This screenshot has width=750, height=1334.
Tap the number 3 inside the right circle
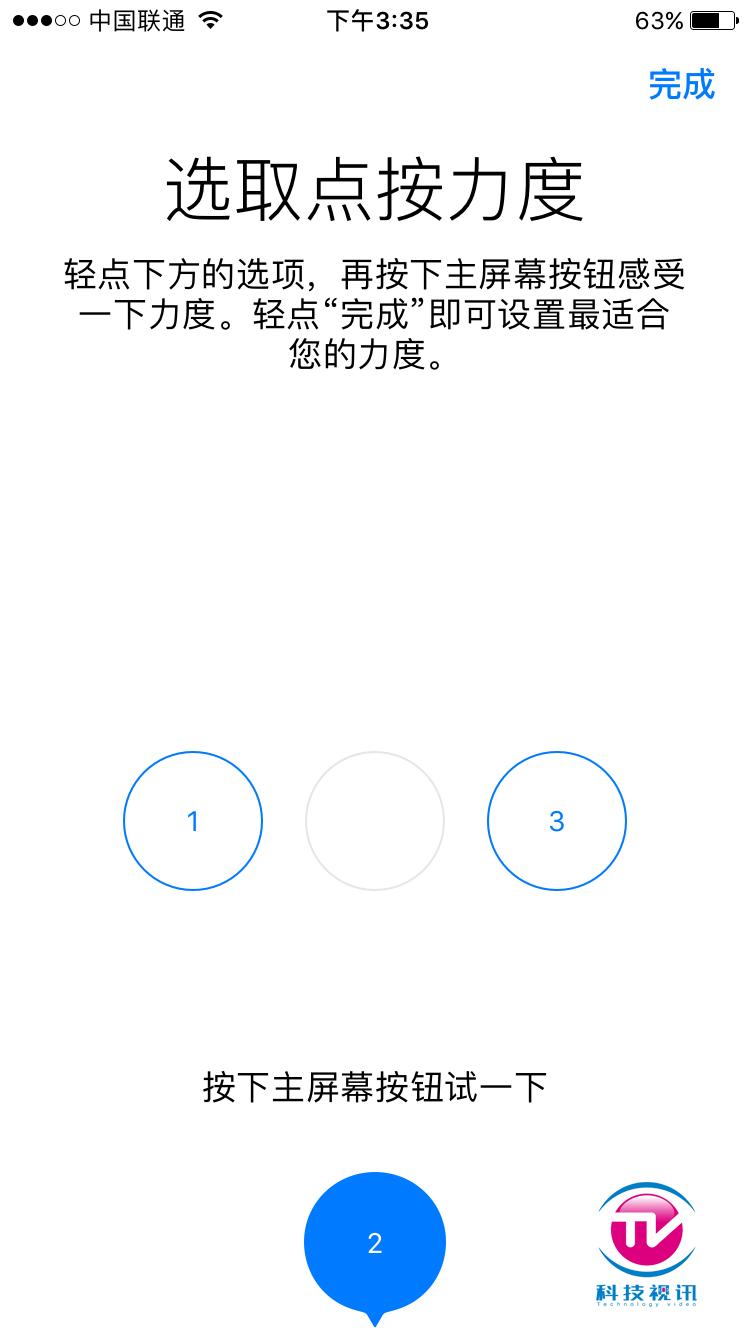click(x=556, y=820)
